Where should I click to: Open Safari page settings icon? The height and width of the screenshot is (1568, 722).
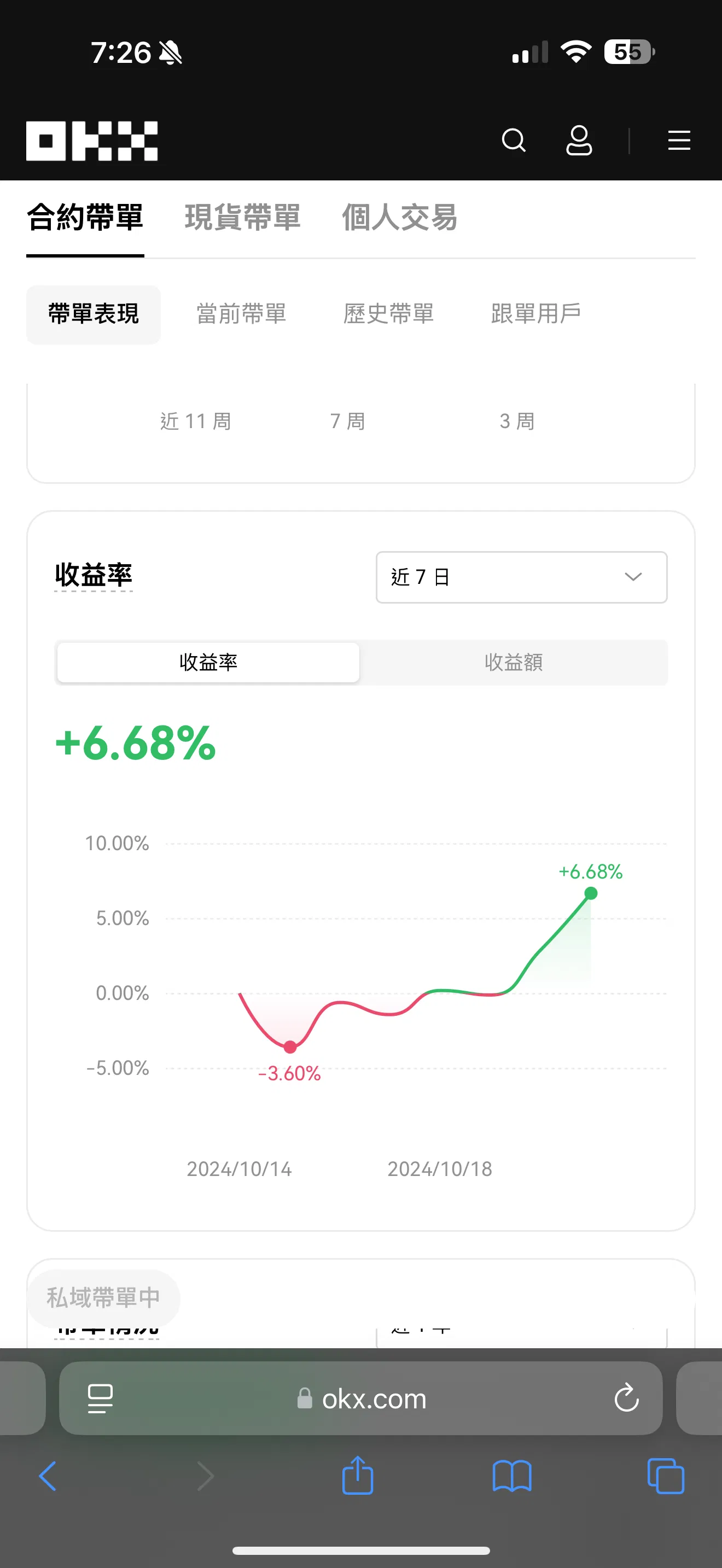click(101, 1398)
